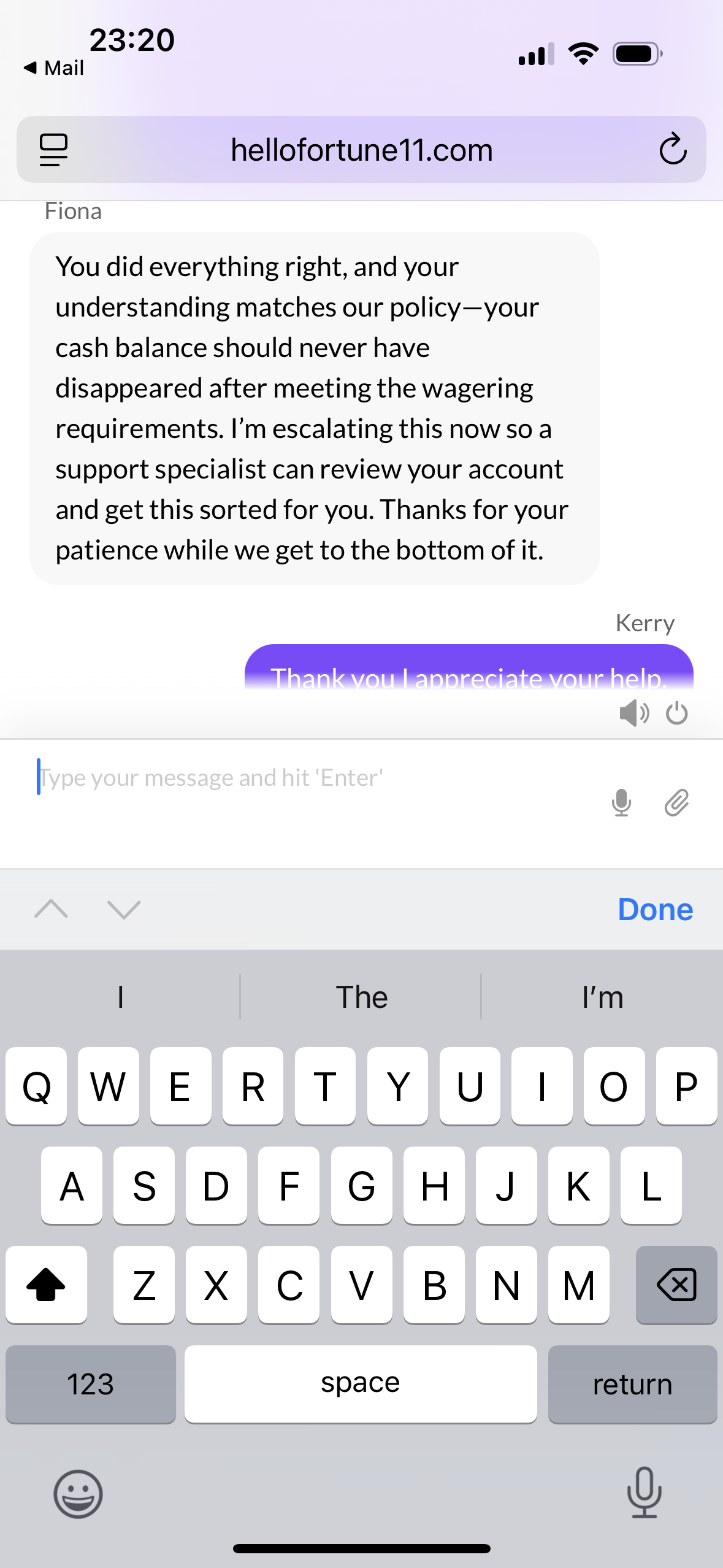
Task: Focus the chat message input field
Action: pos(307,778)
